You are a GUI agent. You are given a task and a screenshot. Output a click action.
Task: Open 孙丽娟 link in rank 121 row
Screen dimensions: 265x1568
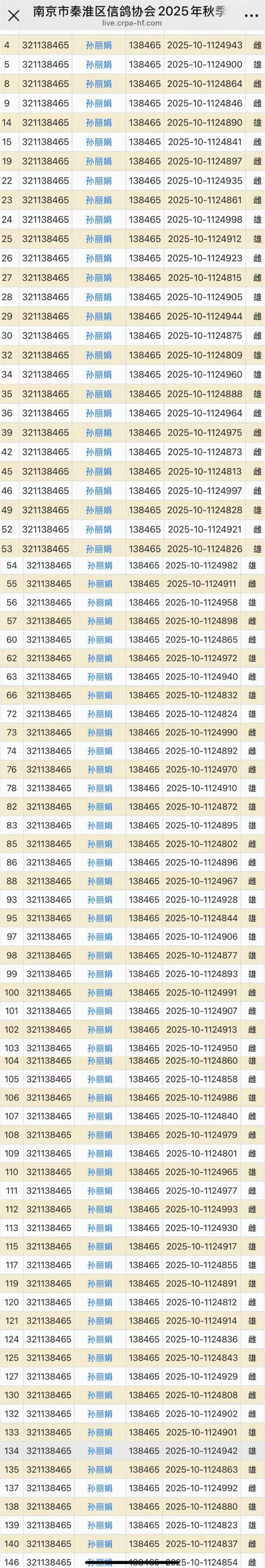tap(99, 1321)
